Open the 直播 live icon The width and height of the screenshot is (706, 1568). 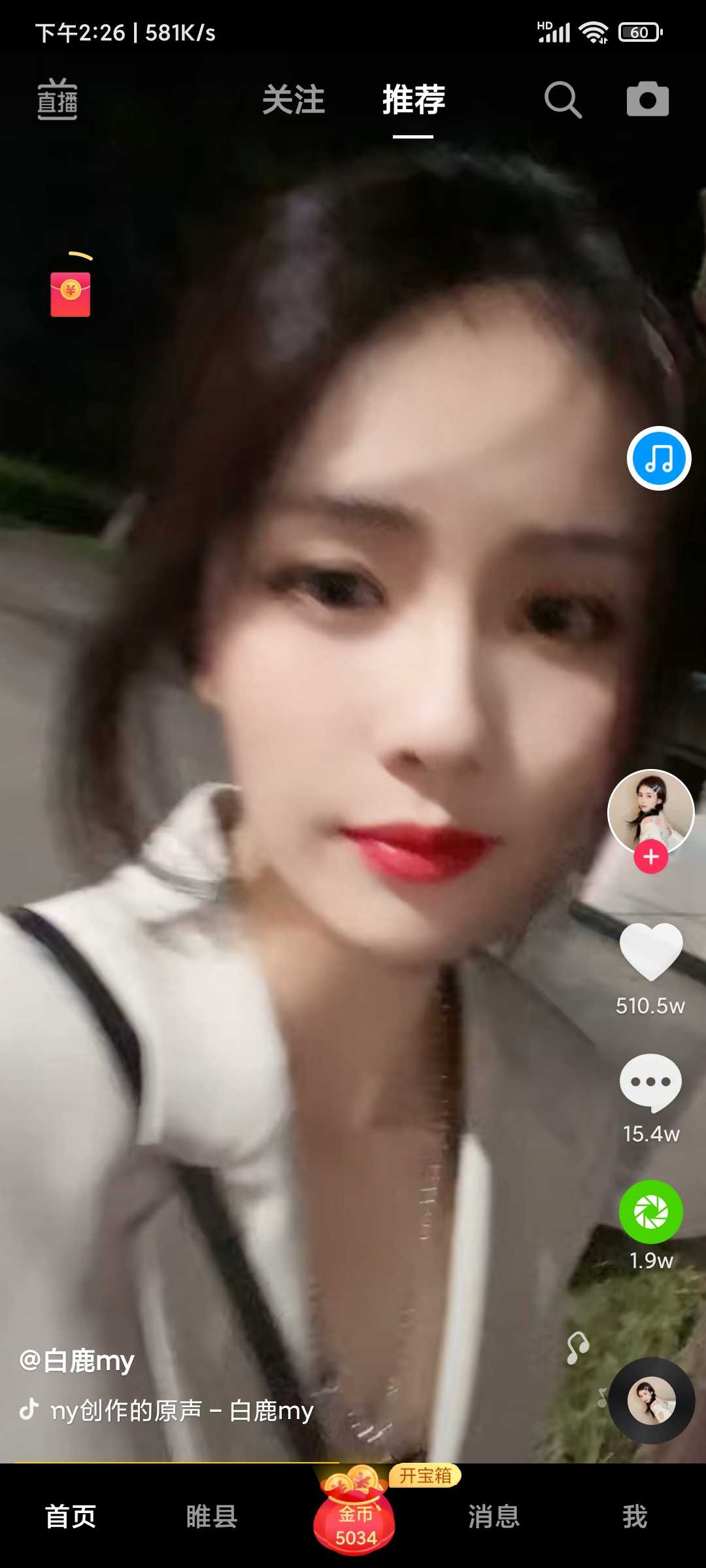(x=58, y=99)
